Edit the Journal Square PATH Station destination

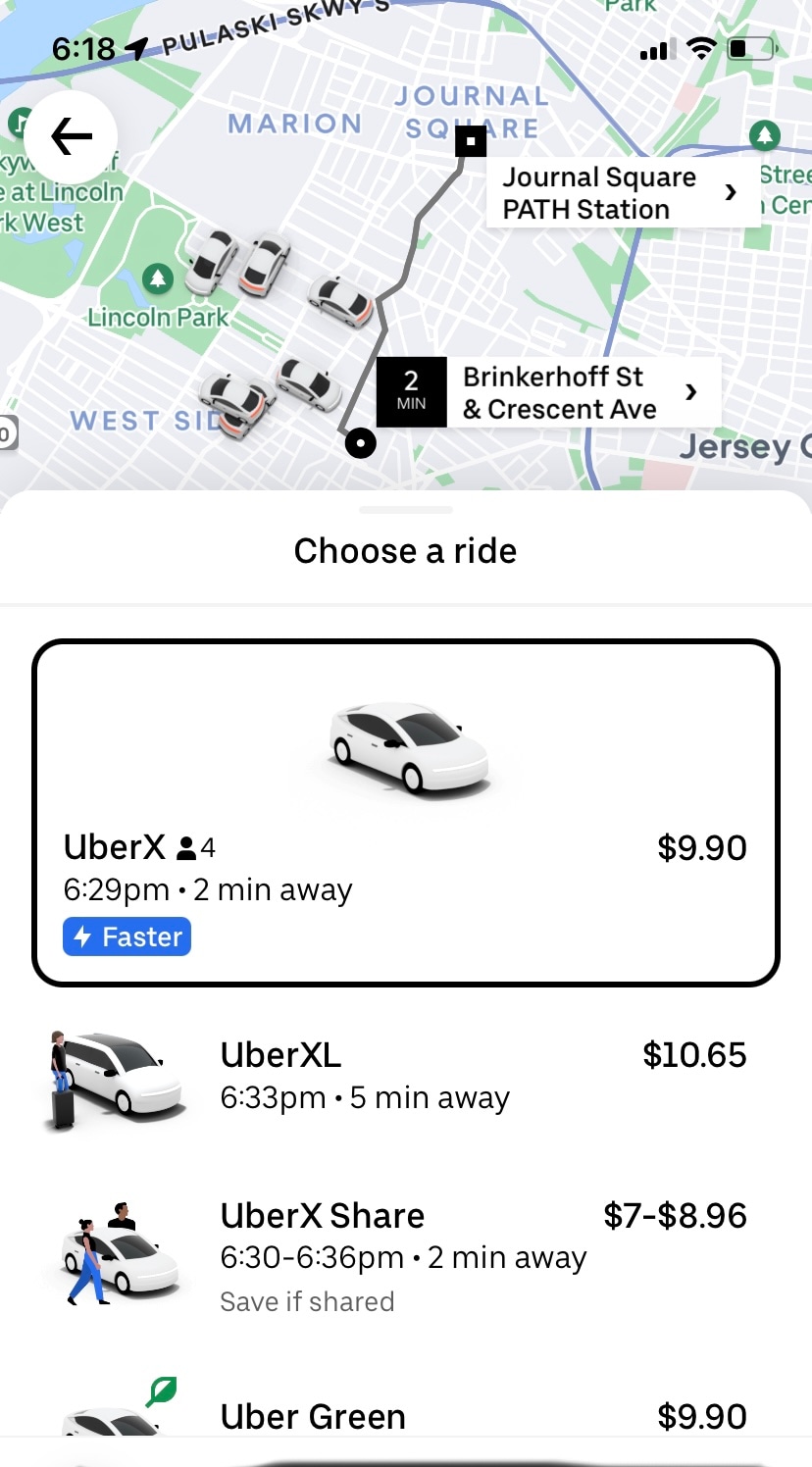click(621, 193)
